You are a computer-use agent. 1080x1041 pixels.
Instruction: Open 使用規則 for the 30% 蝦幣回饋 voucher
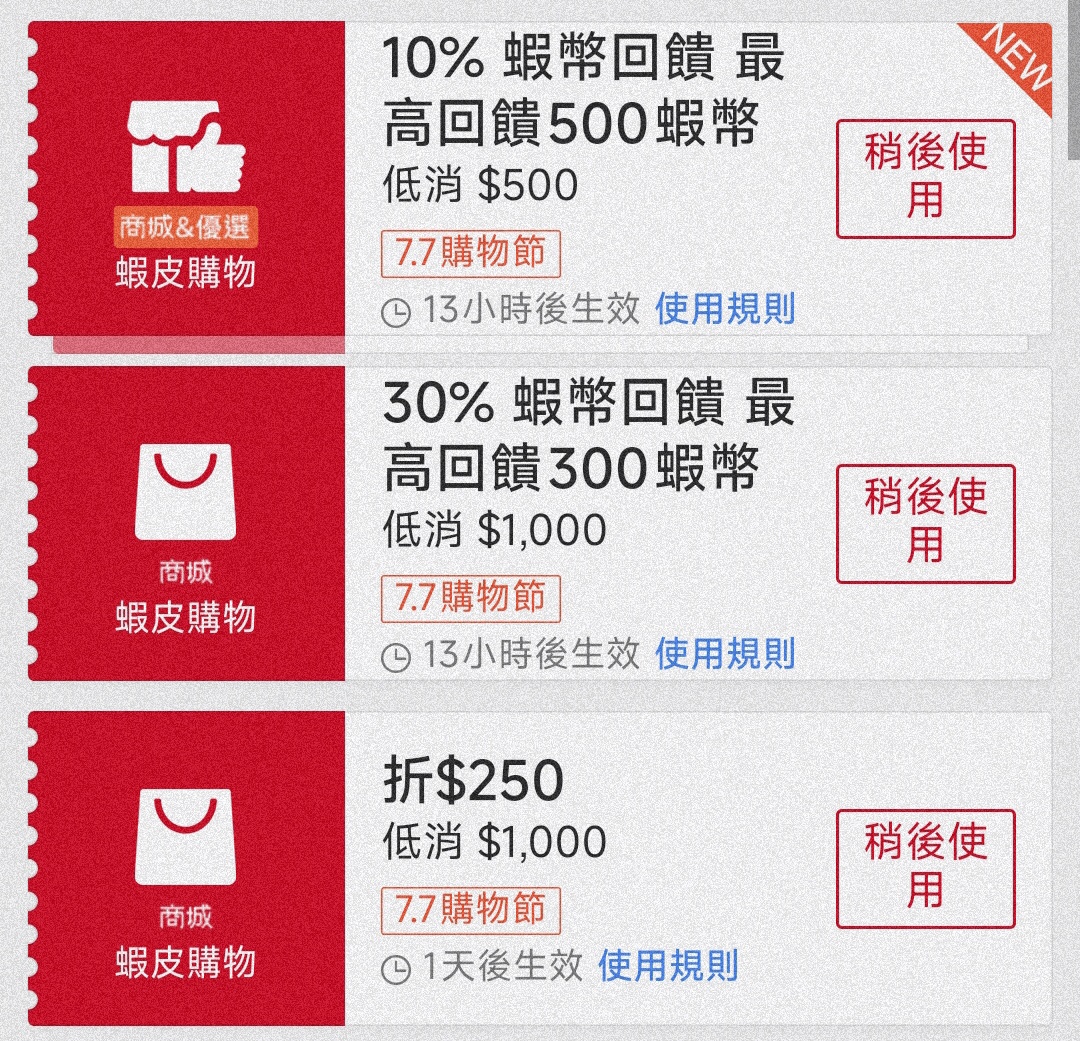click(x=725, y=655)
